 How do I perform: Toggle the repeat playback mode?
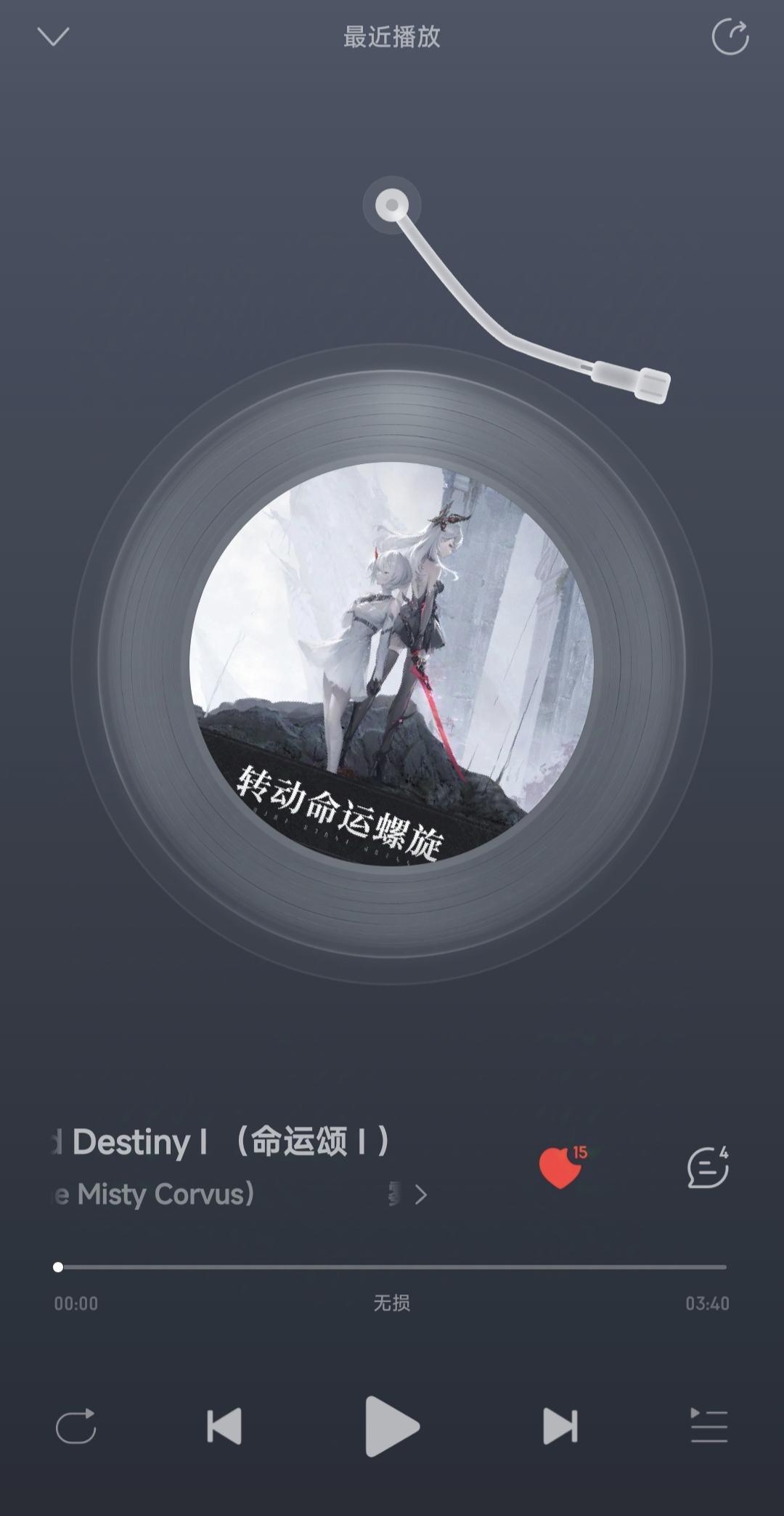76,1426
